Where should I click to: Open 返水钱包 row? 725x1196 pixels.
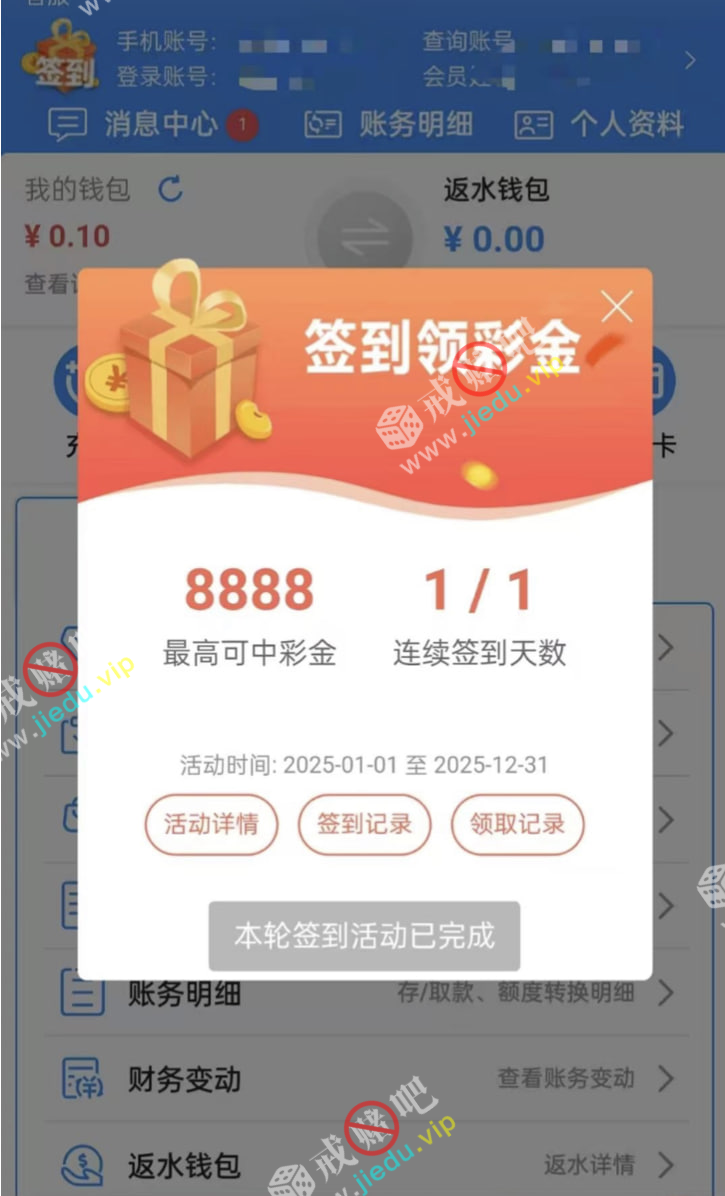(363, 1165)
